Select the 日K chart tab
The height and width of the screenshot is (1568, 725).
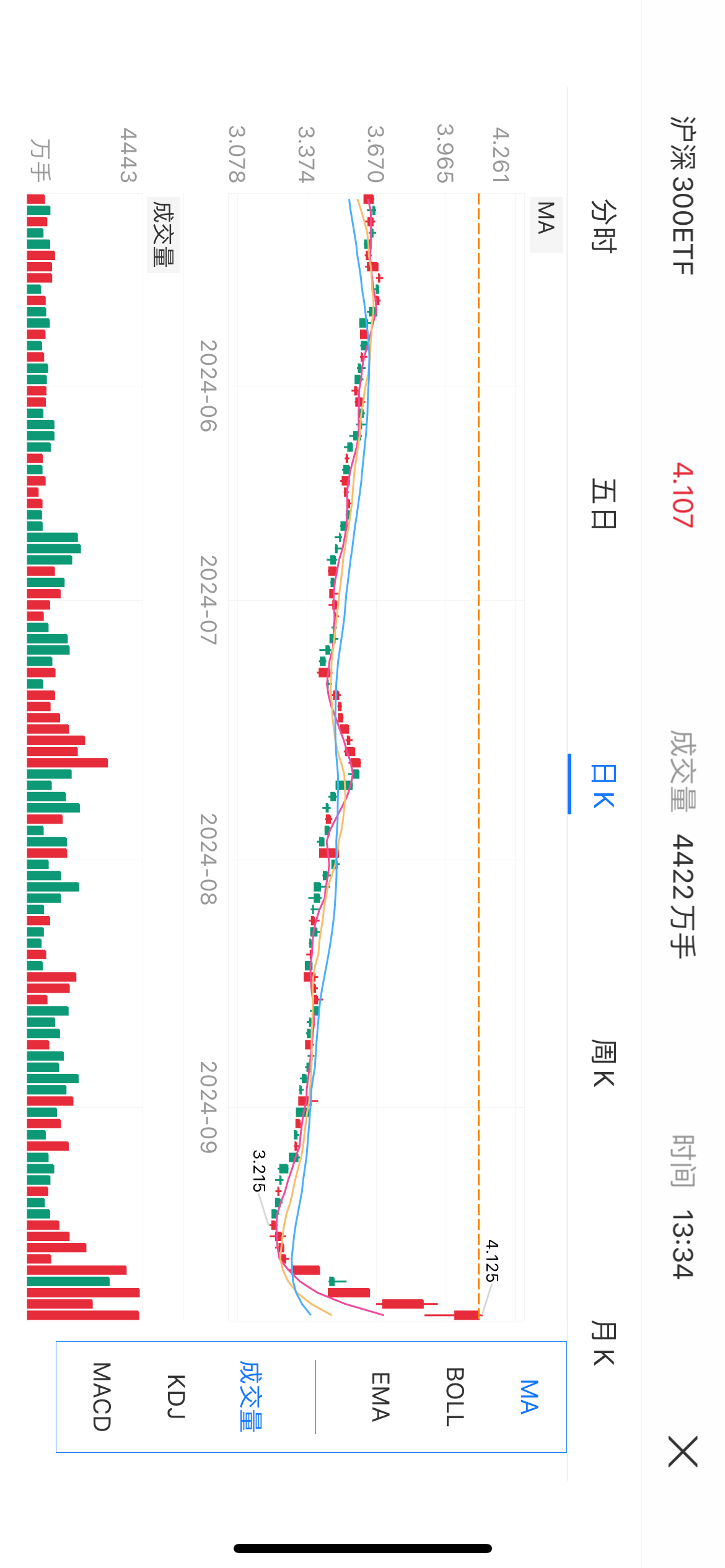pos(603,785)
